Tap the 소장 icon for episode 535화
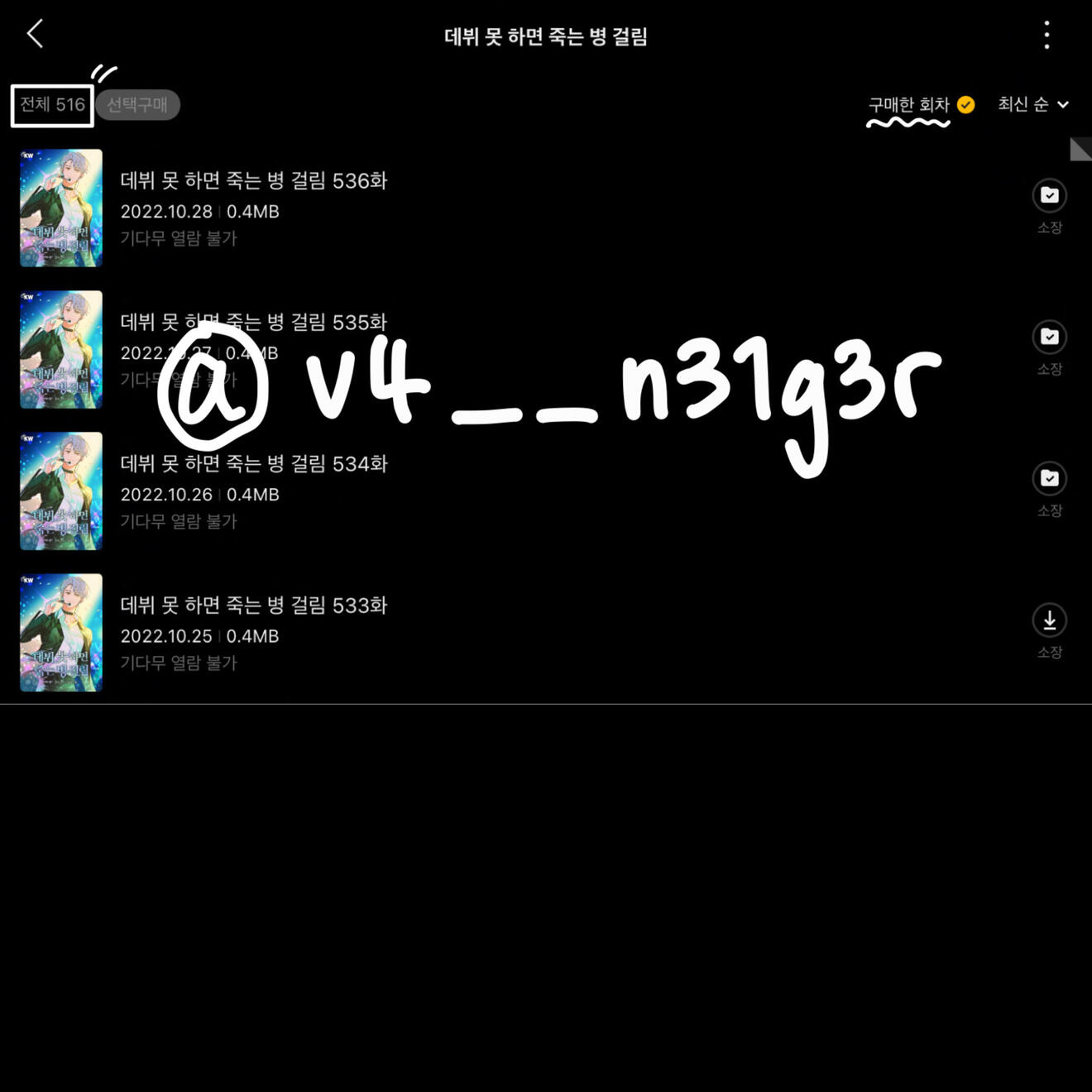Image resolution: width=1092 pixels, height=1092 pixels. click(1049, 338)
